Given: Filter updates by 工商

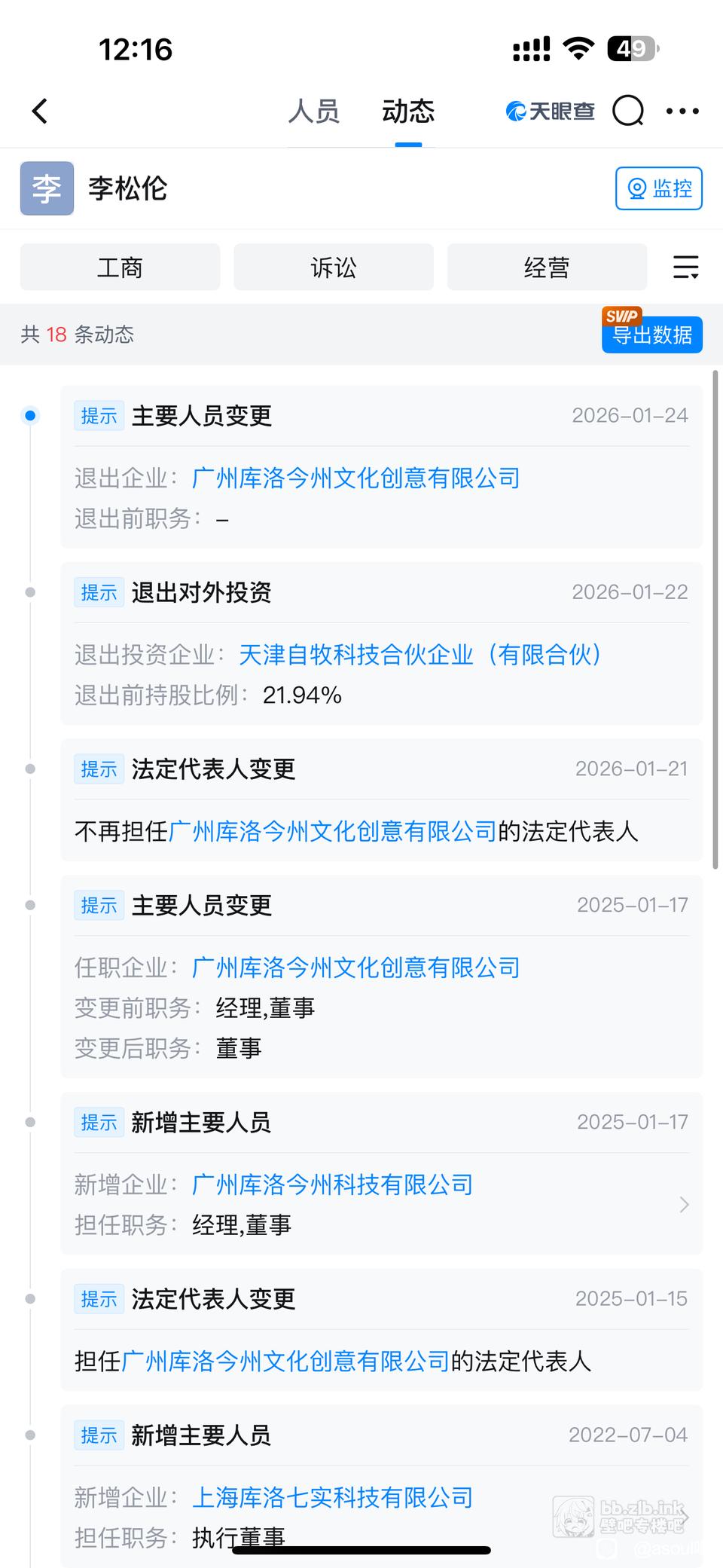Looking at the screenshot, I should (x=120, y=267).
